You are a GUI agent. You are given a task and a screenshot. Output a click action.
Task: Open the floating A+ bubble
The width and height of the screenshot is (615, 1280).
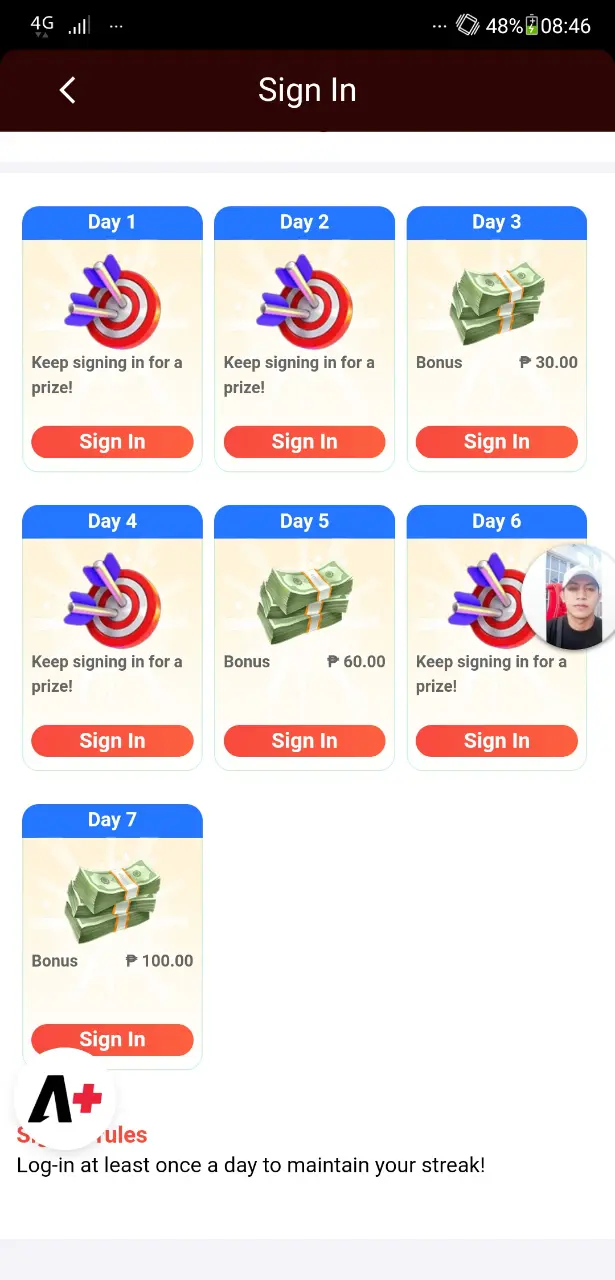pos(65,1100)
